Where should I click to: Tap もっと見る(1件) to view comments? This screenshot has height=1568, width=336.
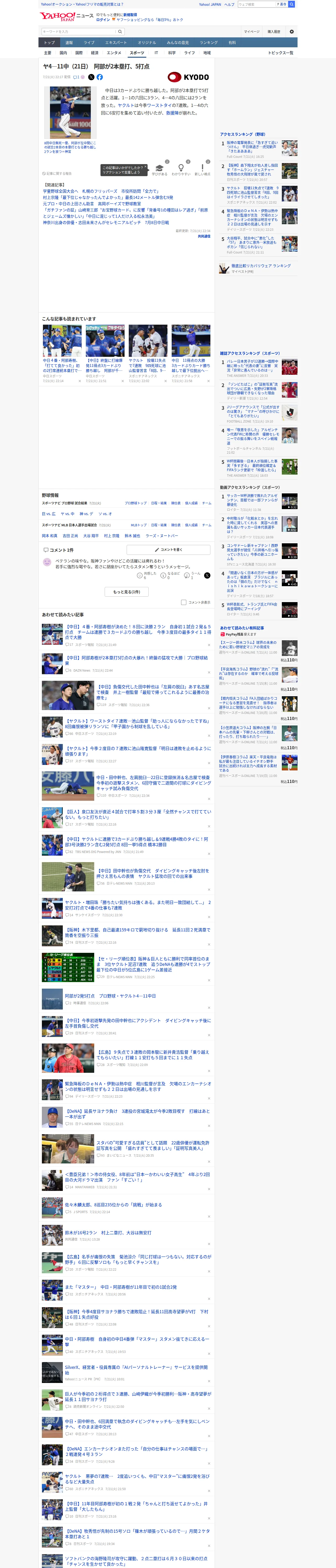click(x=126, y=592)
